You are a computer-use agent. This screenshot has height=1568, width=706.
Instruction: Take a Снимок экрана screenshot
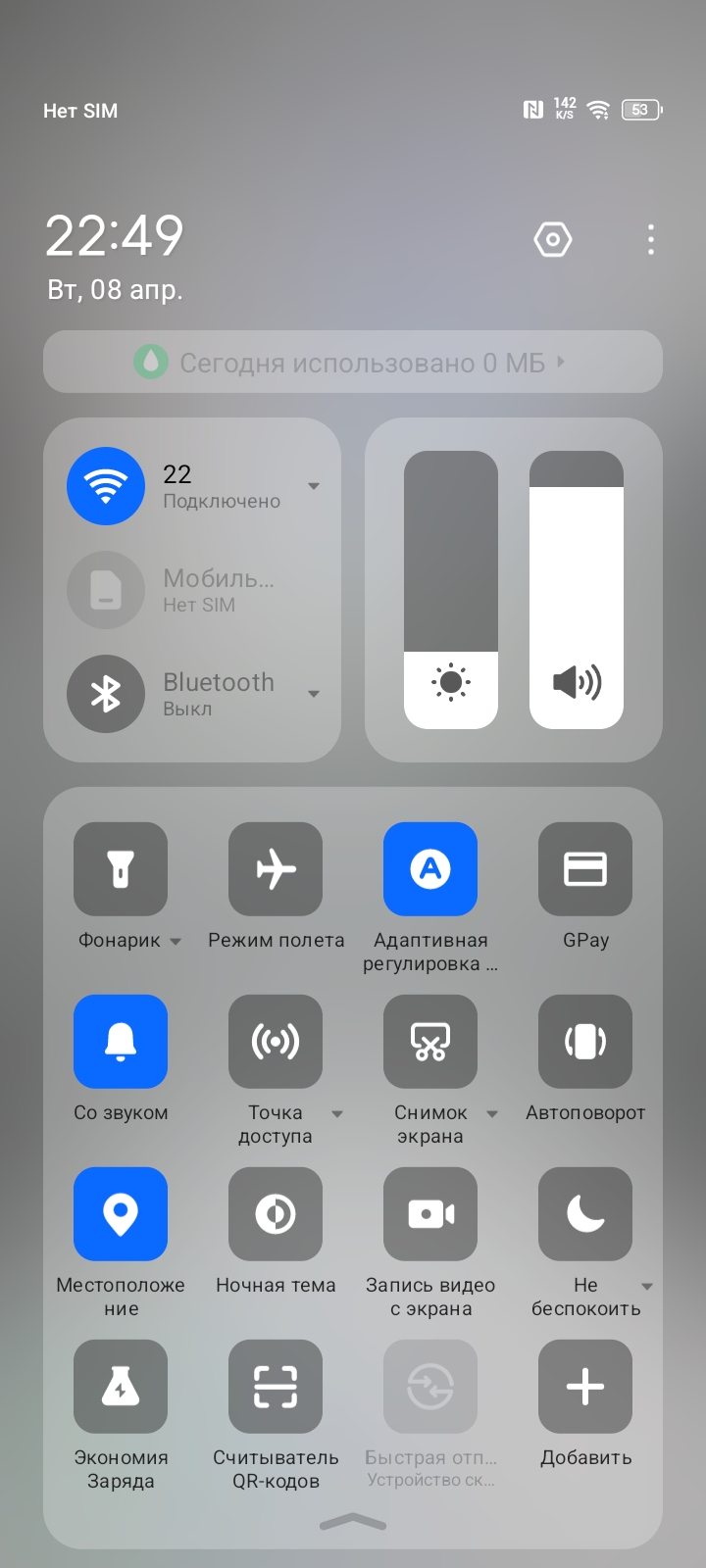click(430, 1042)
